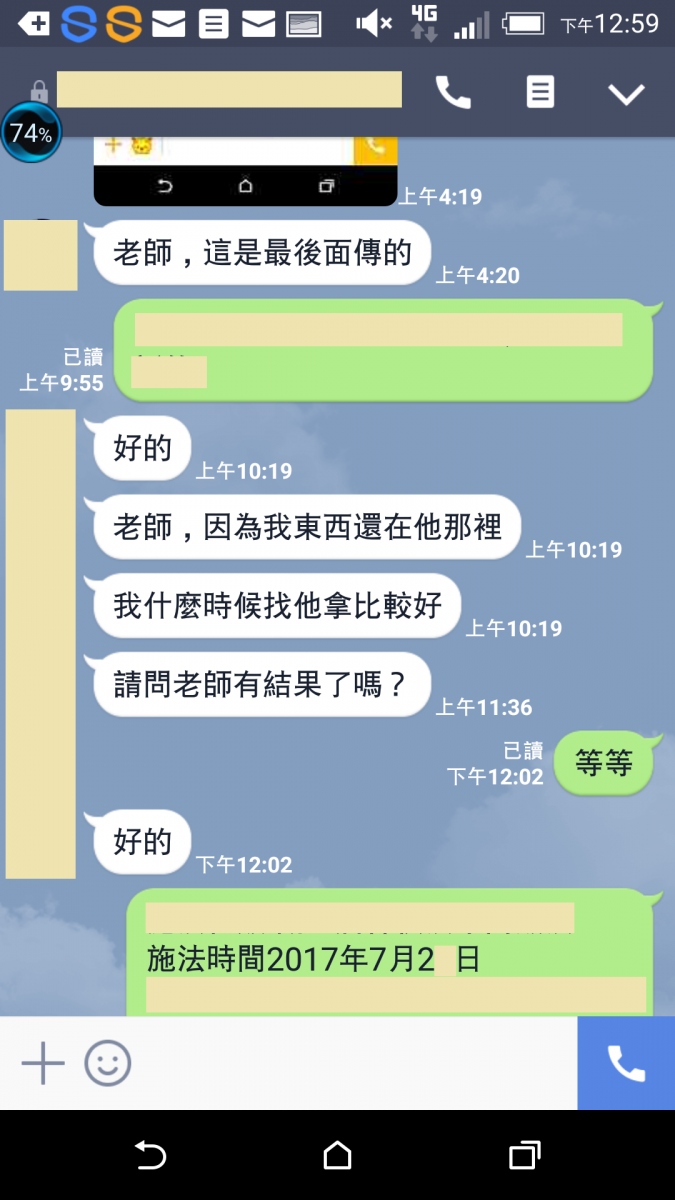Tap the floating 74% battery bubble
The image size is (675, 1200).
click(31, 133)
